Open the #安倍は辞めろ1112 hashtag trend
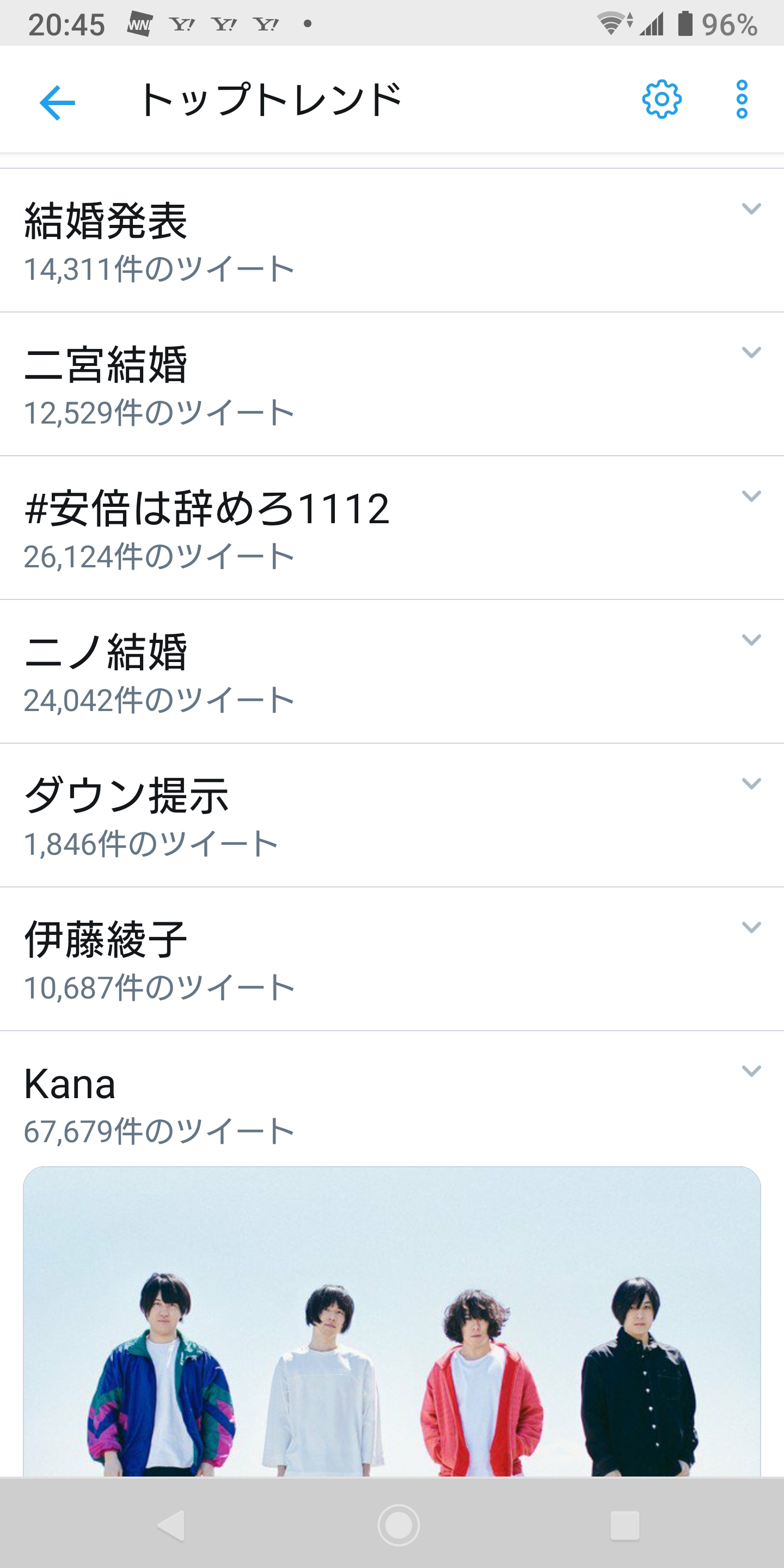The height and width of the screenshot is (1568, 784). pos(207,509)
